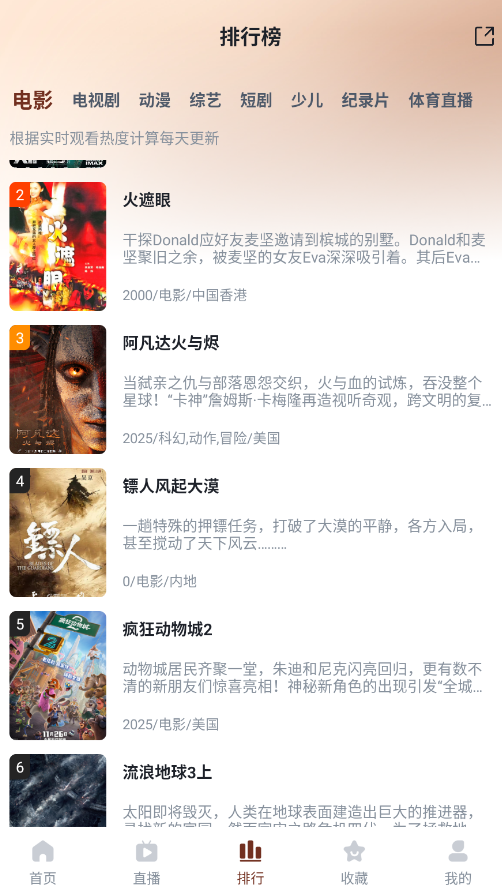This screenshot has width=502, height=891.
Task: Switch to the 纪录片 tab
Action: point(366,101)
